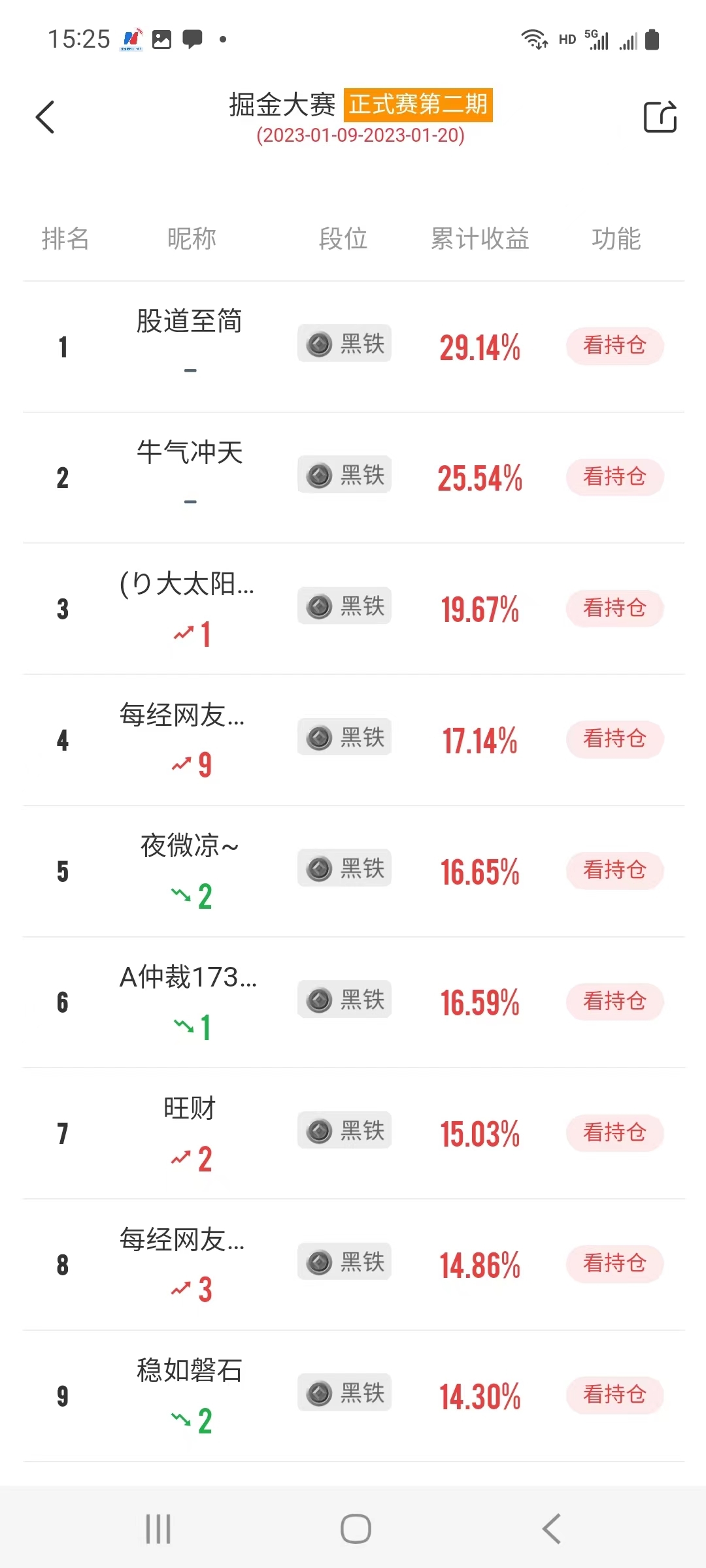This screenshot has height=1568, width=706.
Task: Open 看持仓 for the rank 8 player
Action: click(615, 1264)
